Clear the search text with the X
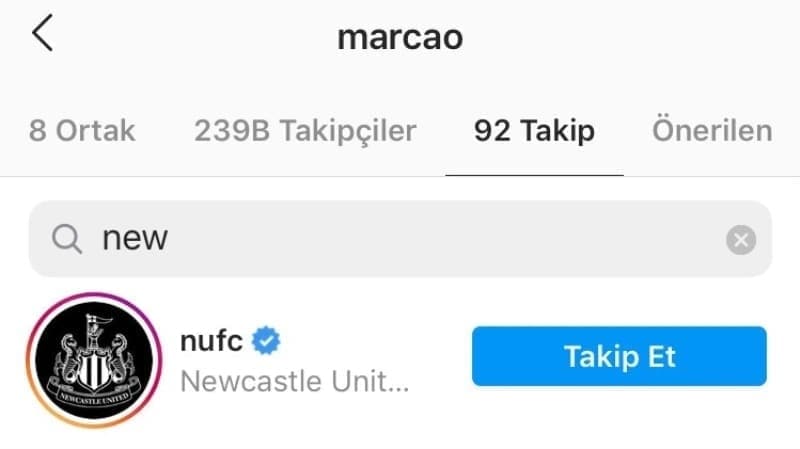 (x=741, y=240)
